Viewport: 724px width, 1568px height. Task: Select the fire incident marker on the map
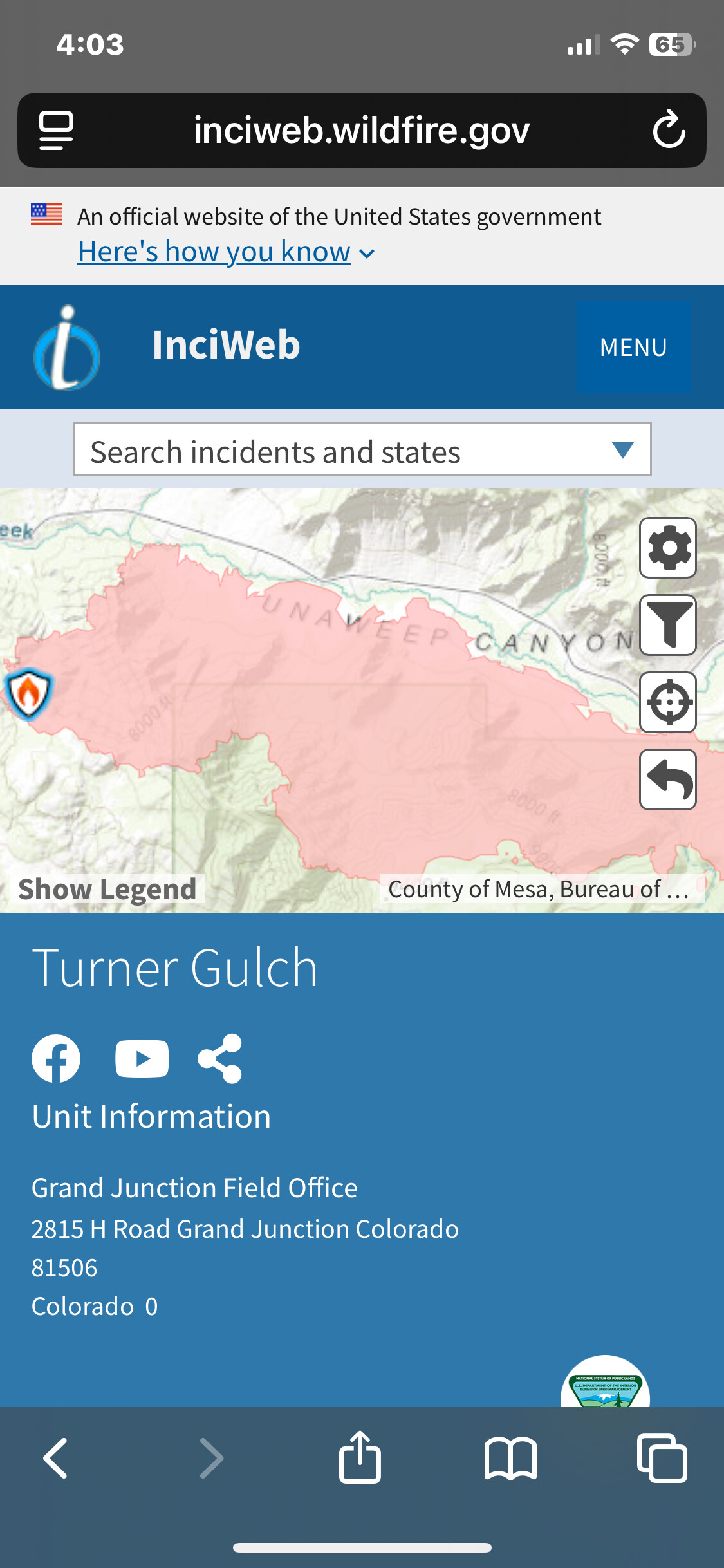[29, 693]
